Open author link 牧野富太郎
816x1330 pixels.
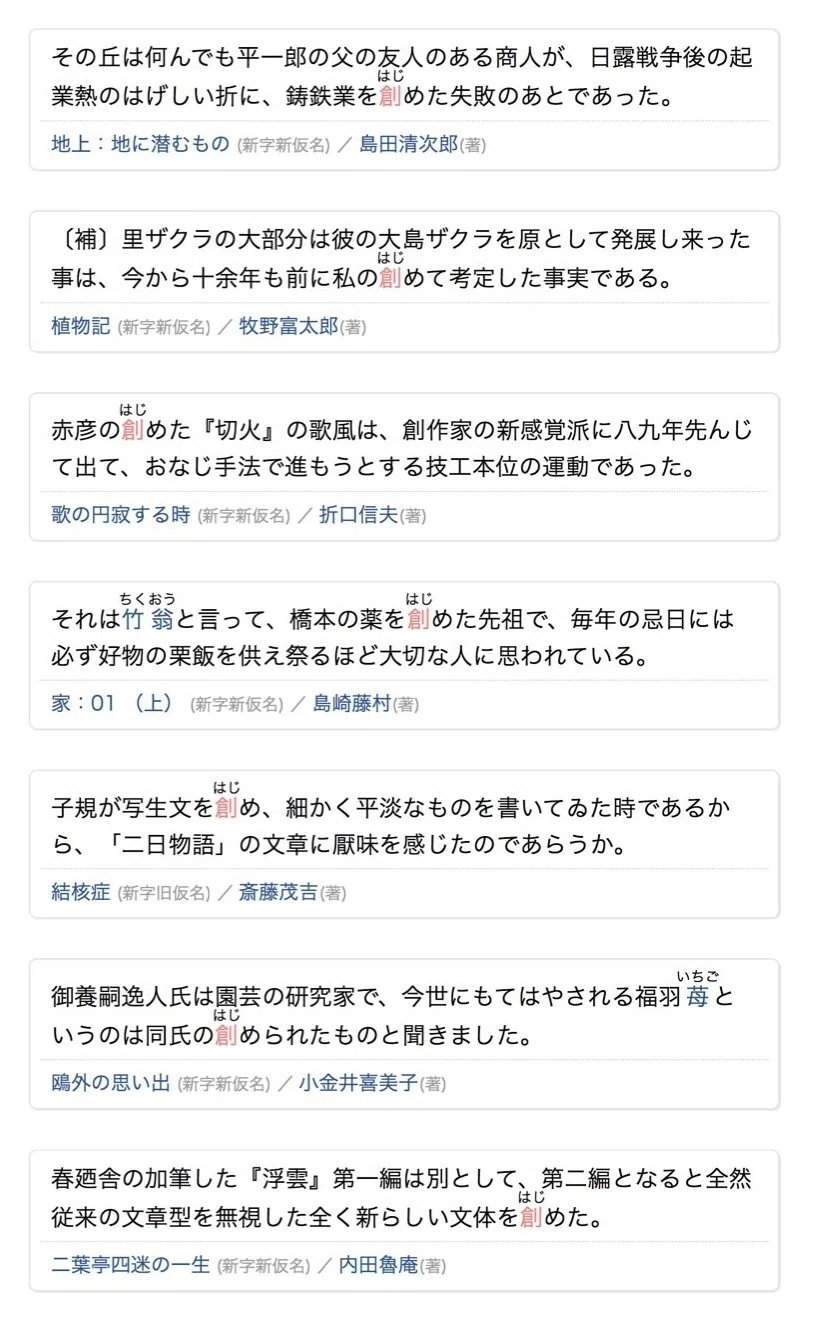point(289,327)
